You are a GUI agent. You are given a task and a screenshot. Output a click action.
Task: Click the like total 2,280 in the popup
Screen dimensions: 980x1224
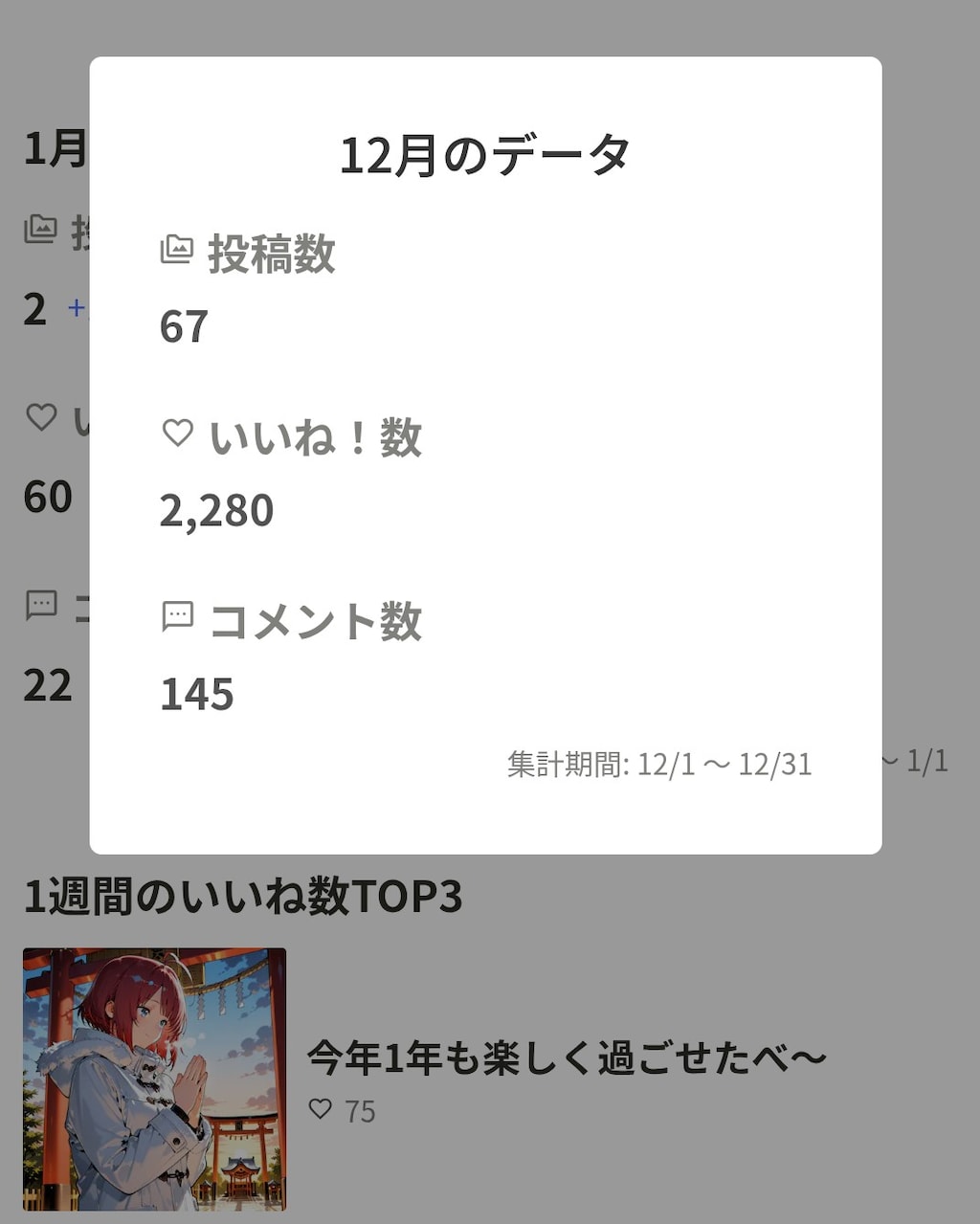[216, 511]
